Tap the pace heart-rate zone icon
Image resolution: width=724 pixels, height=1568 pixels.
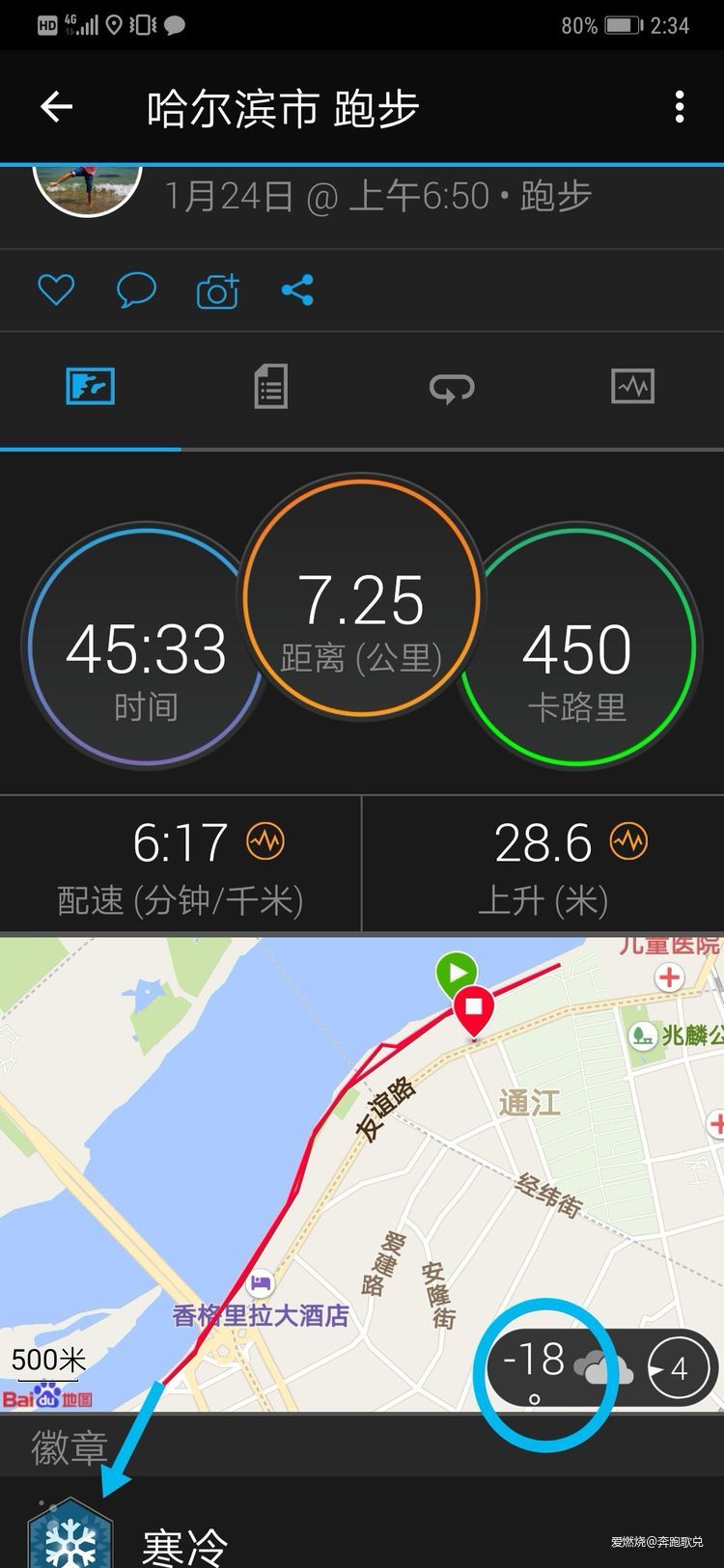(265, 840)
